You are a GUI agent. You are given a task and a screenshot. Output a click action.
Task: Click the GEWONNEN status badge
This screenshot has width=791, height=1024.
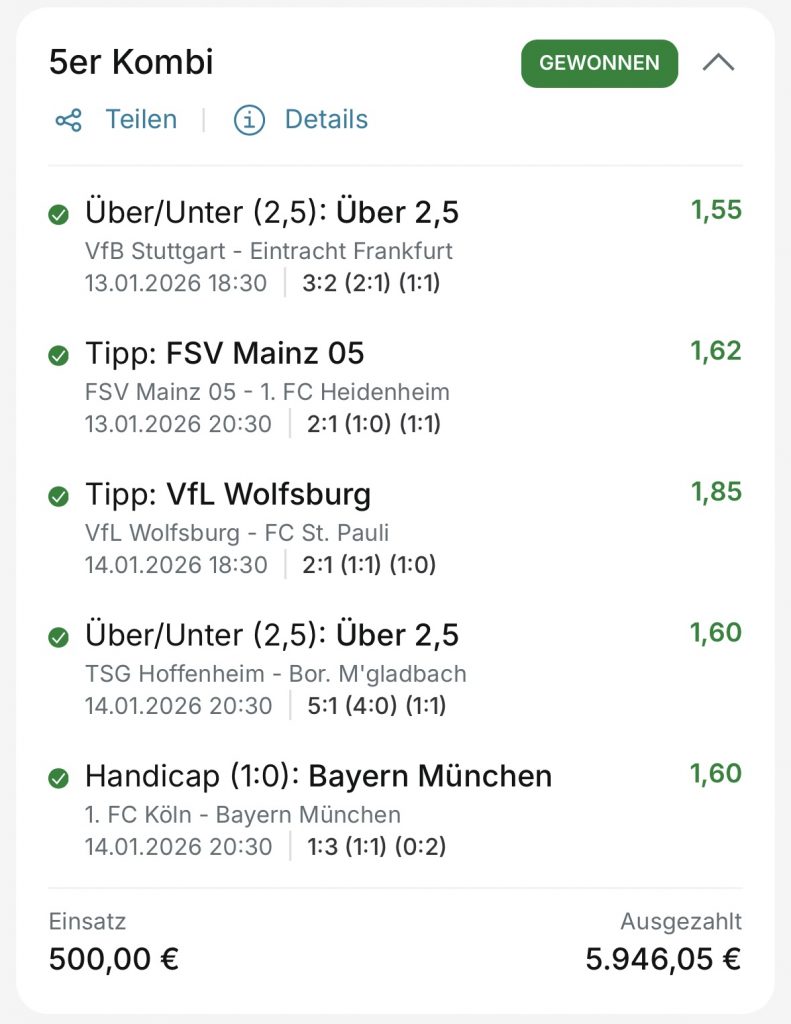pos(598,62)
